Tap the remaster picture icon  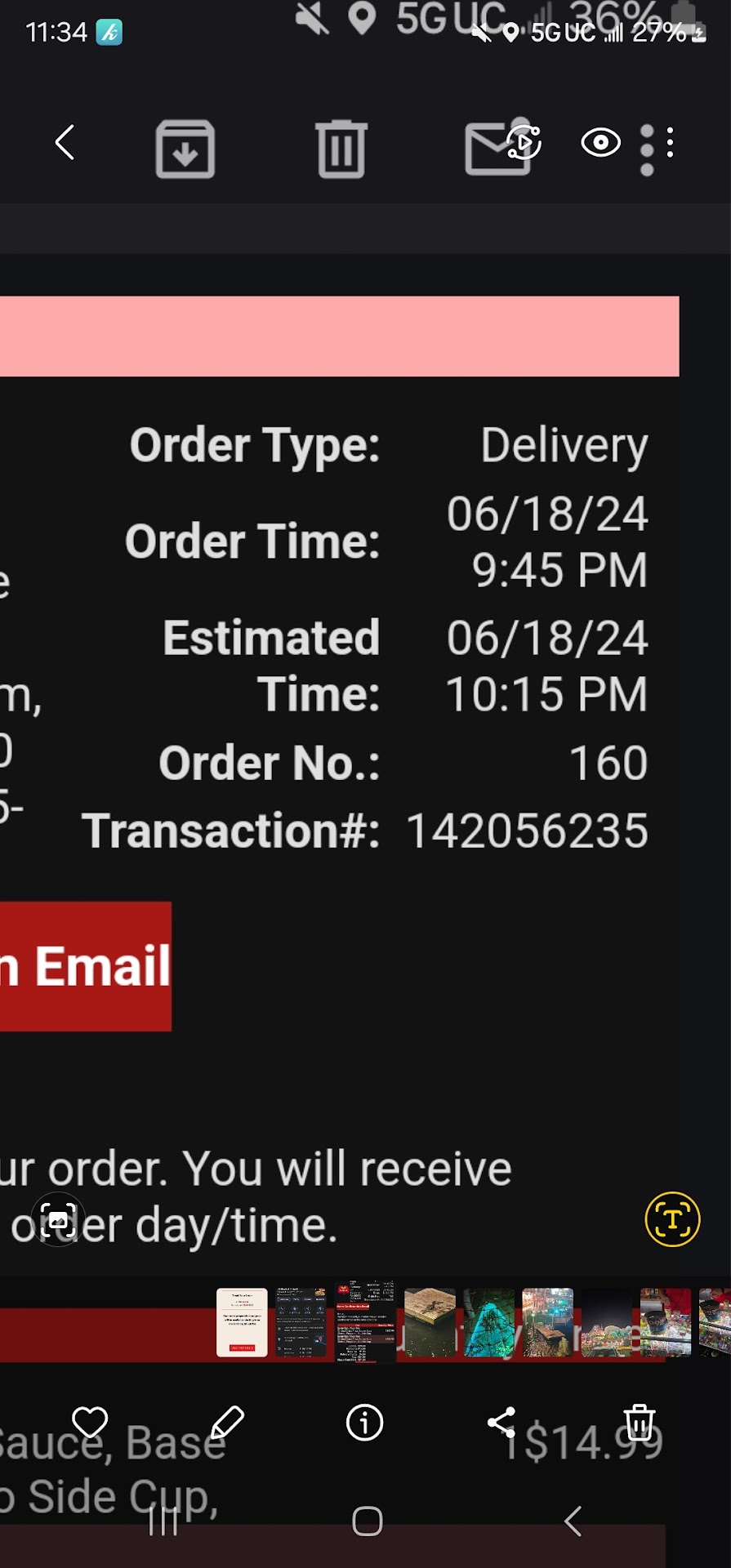[x=524, y=143]
